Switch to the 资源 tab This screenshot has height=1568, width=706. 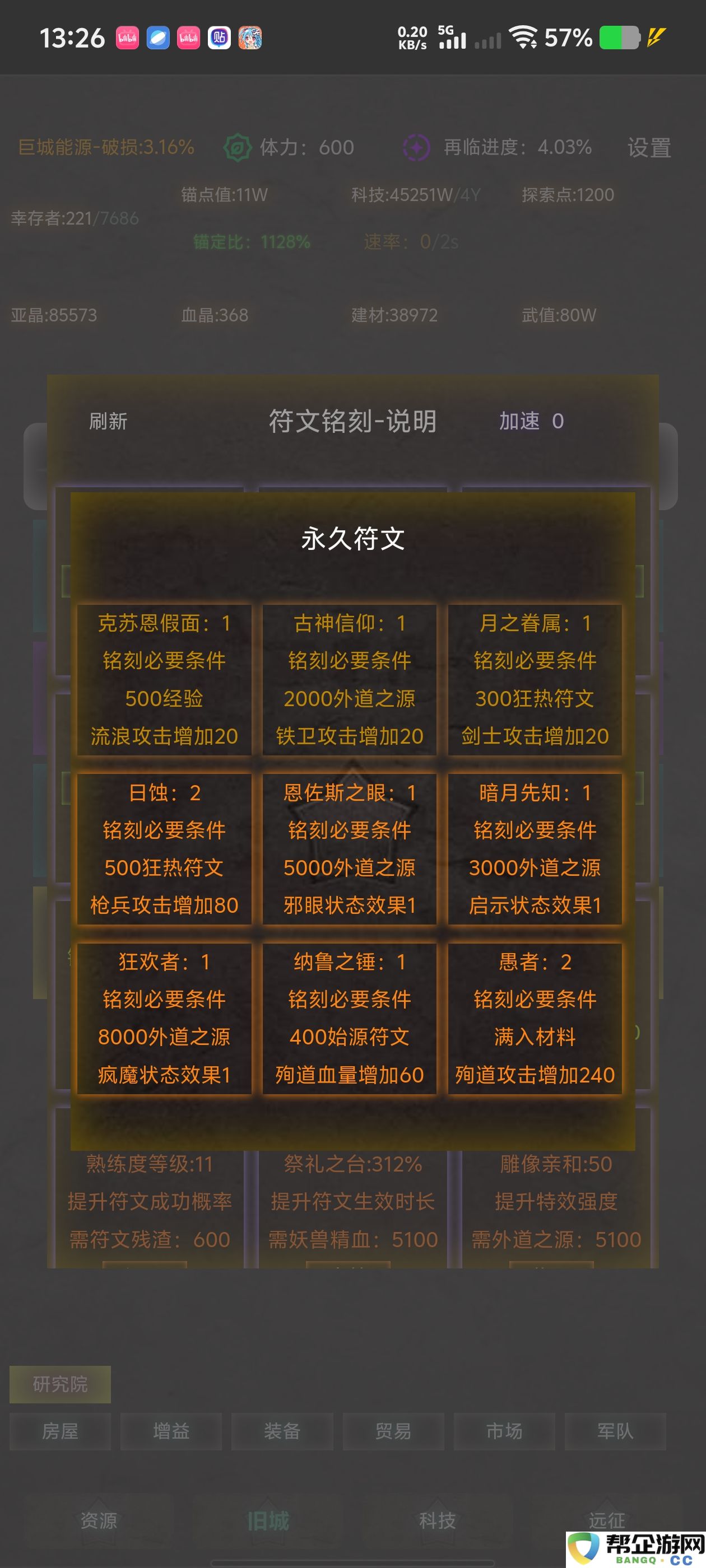pos(99,1520)
